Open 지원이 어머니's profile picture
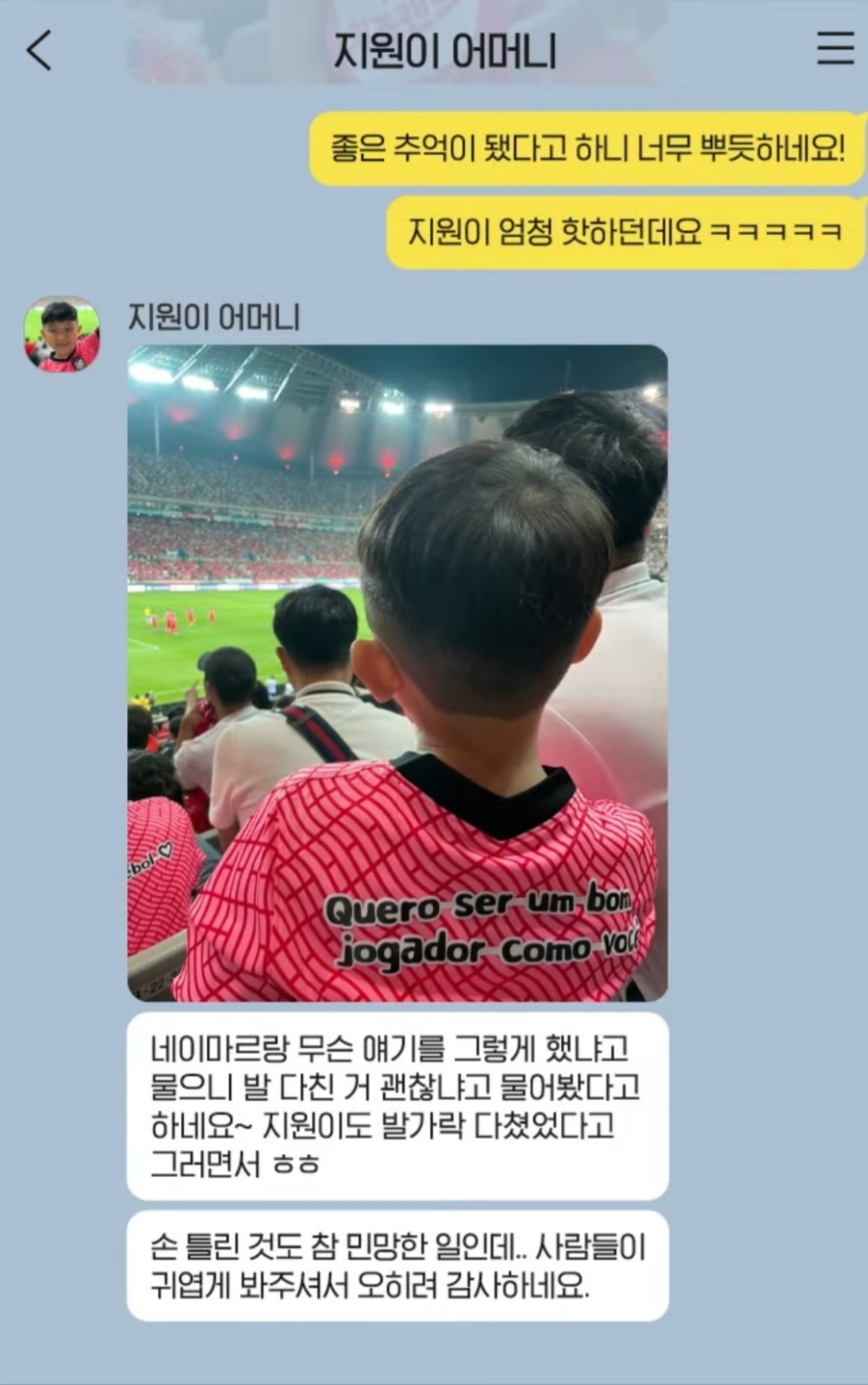Image resolution: width=868 pixels, height=1385 pixels. (x=62, y=335)
